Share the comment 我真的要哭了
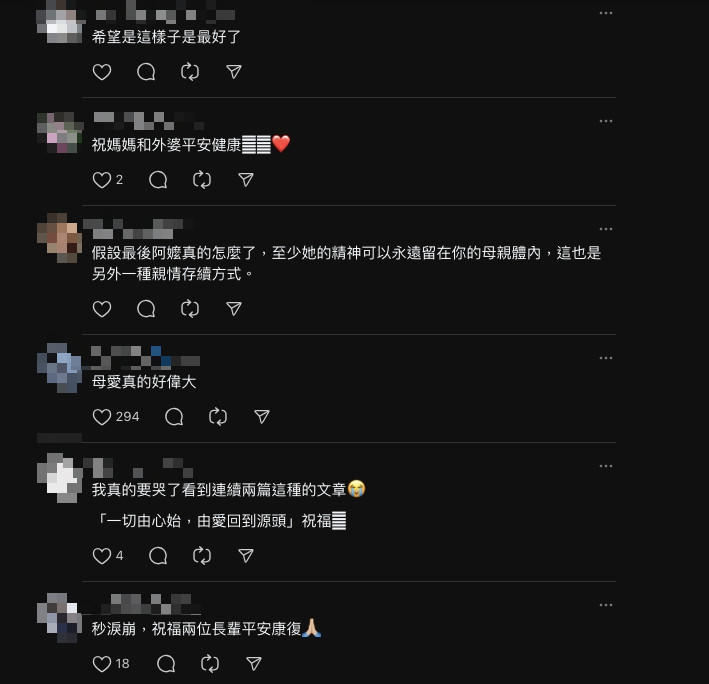709x684 pixels. tap(246, 555)
